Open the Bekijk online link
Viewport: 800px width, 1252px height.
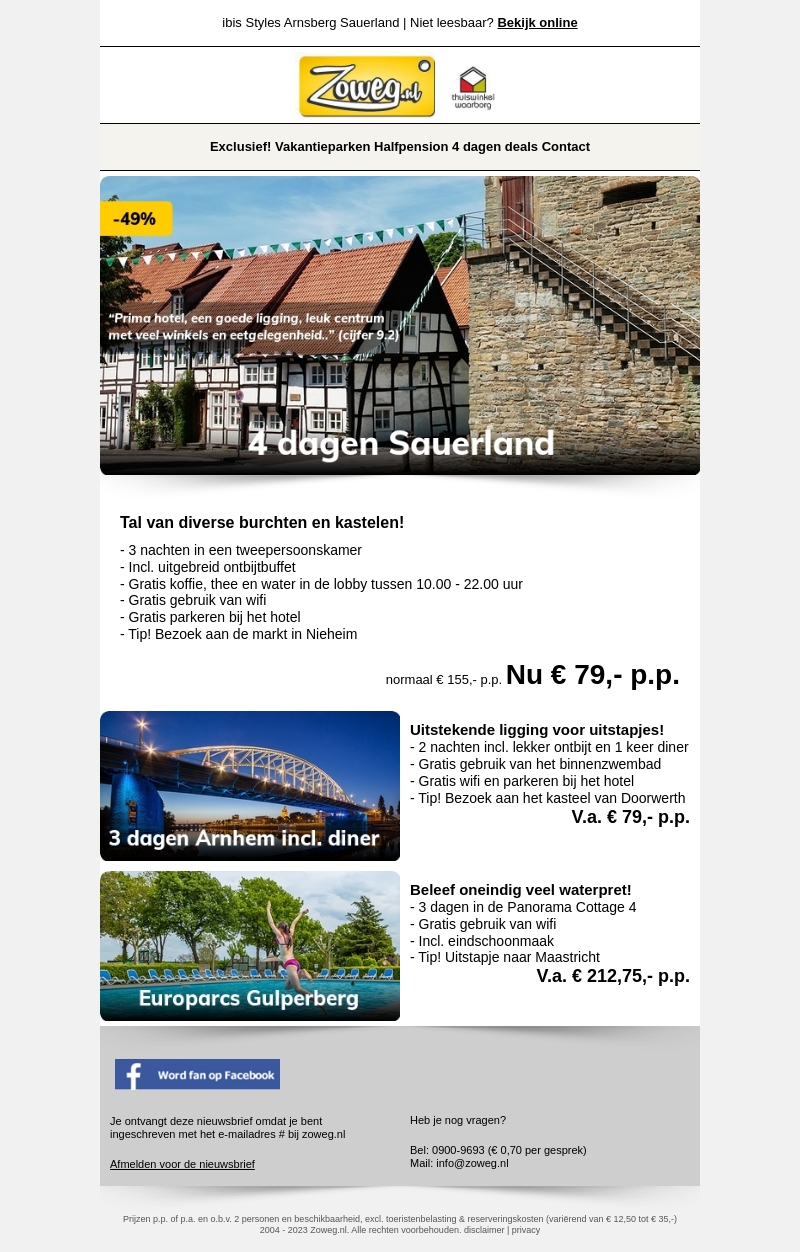(x=537, y=23)
